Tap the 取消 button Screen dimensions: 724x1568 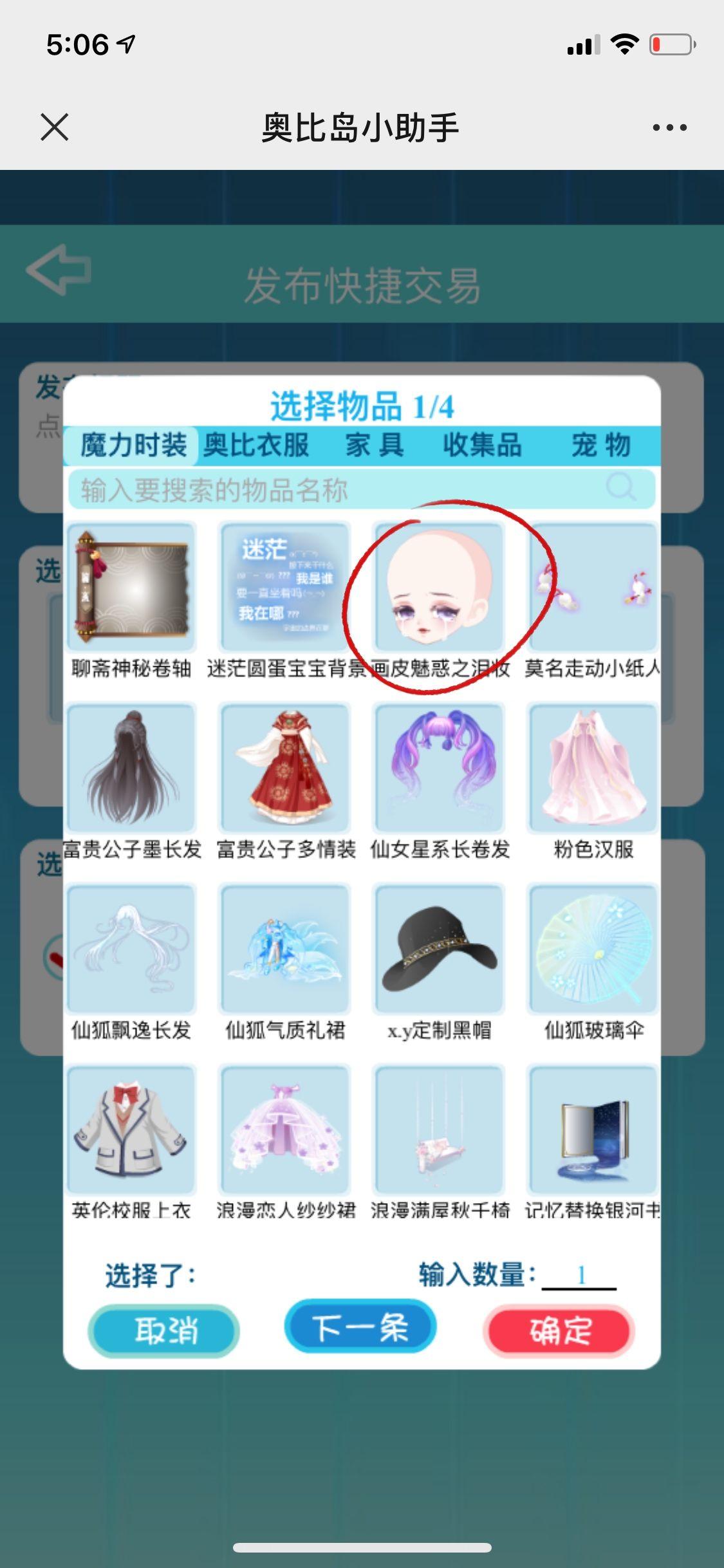pos(164,1330)
